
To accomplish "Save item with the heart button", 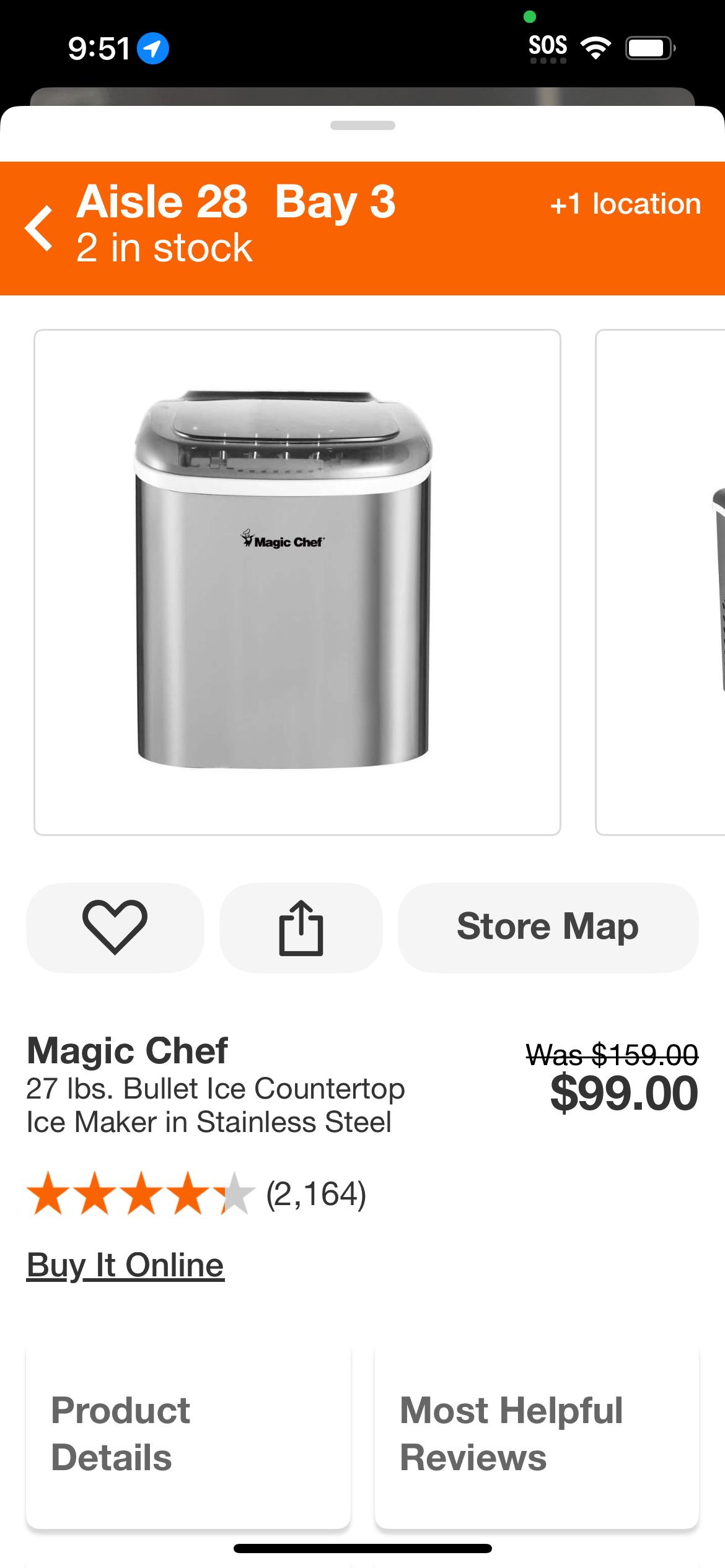I will point(115,927).
